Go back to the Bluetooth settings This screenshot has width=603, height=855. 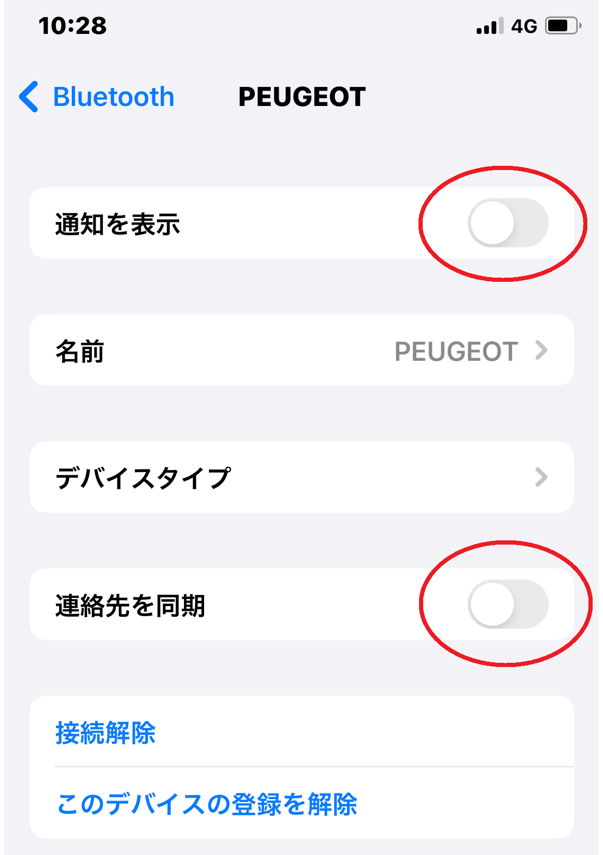(x=97, y=97)
